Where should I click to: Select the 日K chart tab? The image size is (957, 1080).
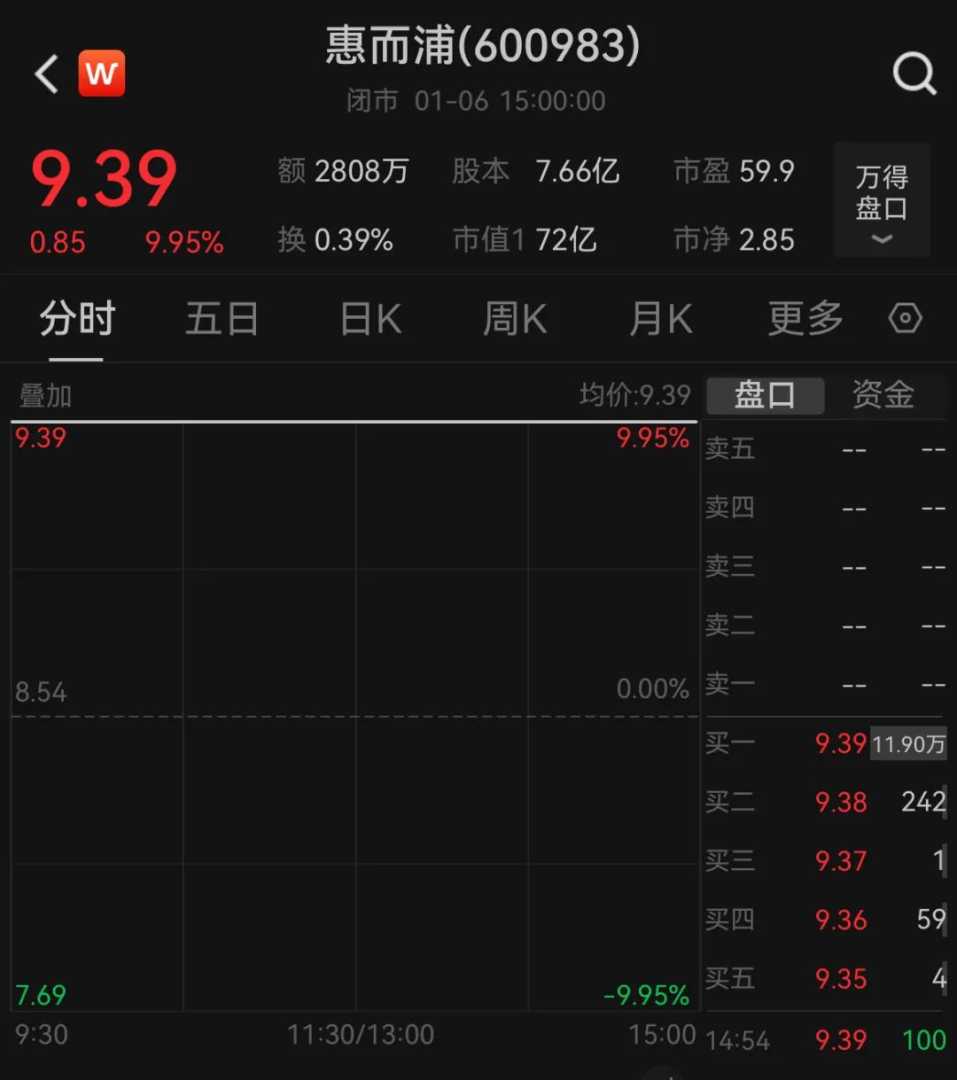tap(370, 320)
